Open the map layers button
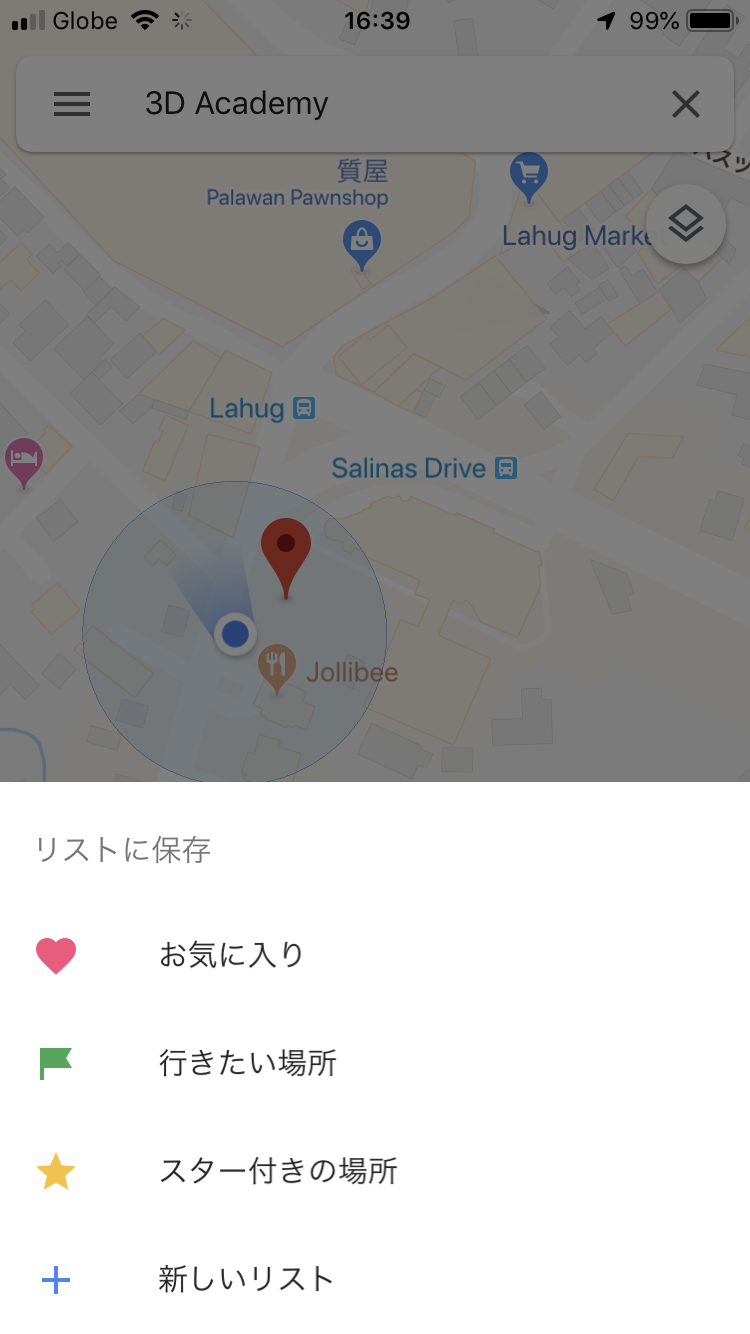The width and height of the screenshot is (750, 1334). click(686, 224)
